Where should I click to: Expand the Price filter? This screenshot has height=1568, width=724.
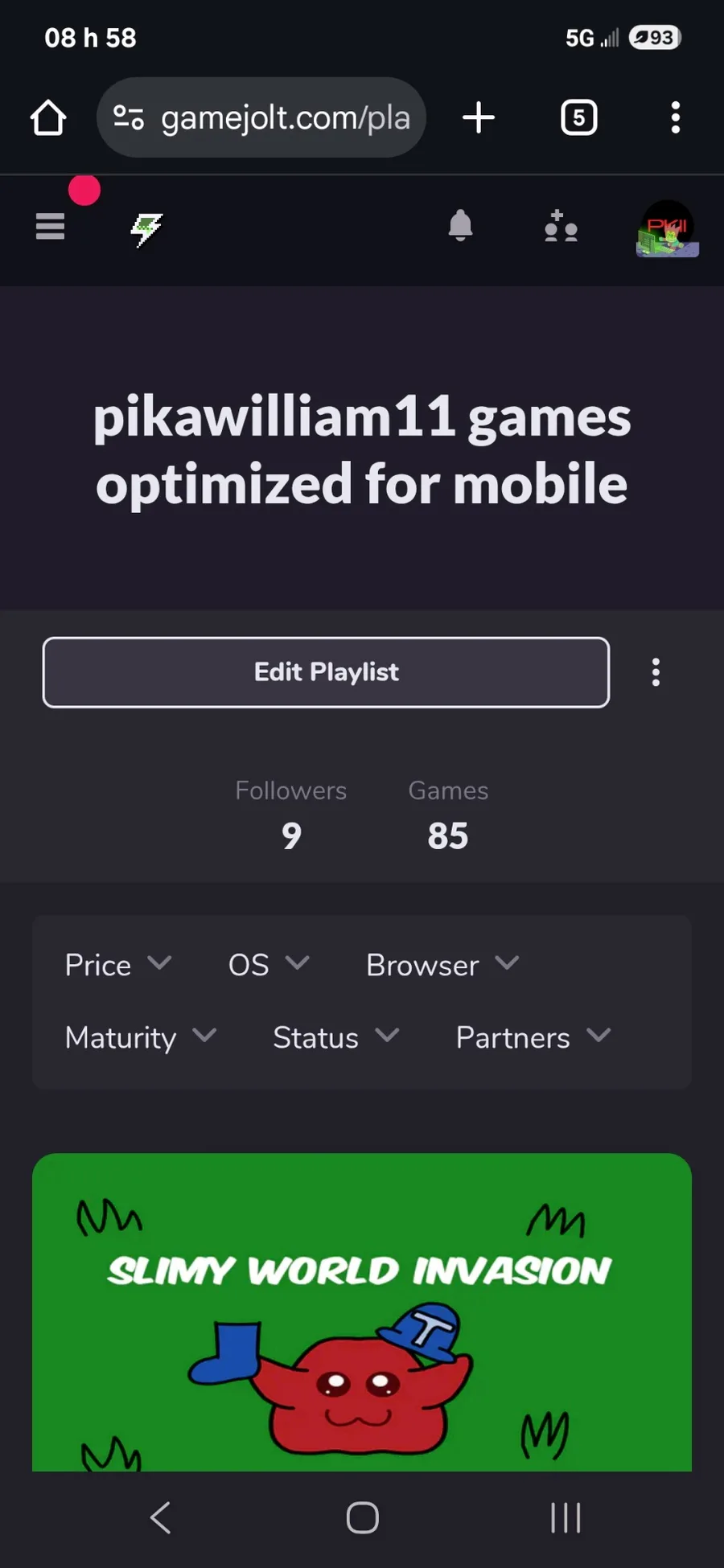pyautogui.click(x=118, y=964)
